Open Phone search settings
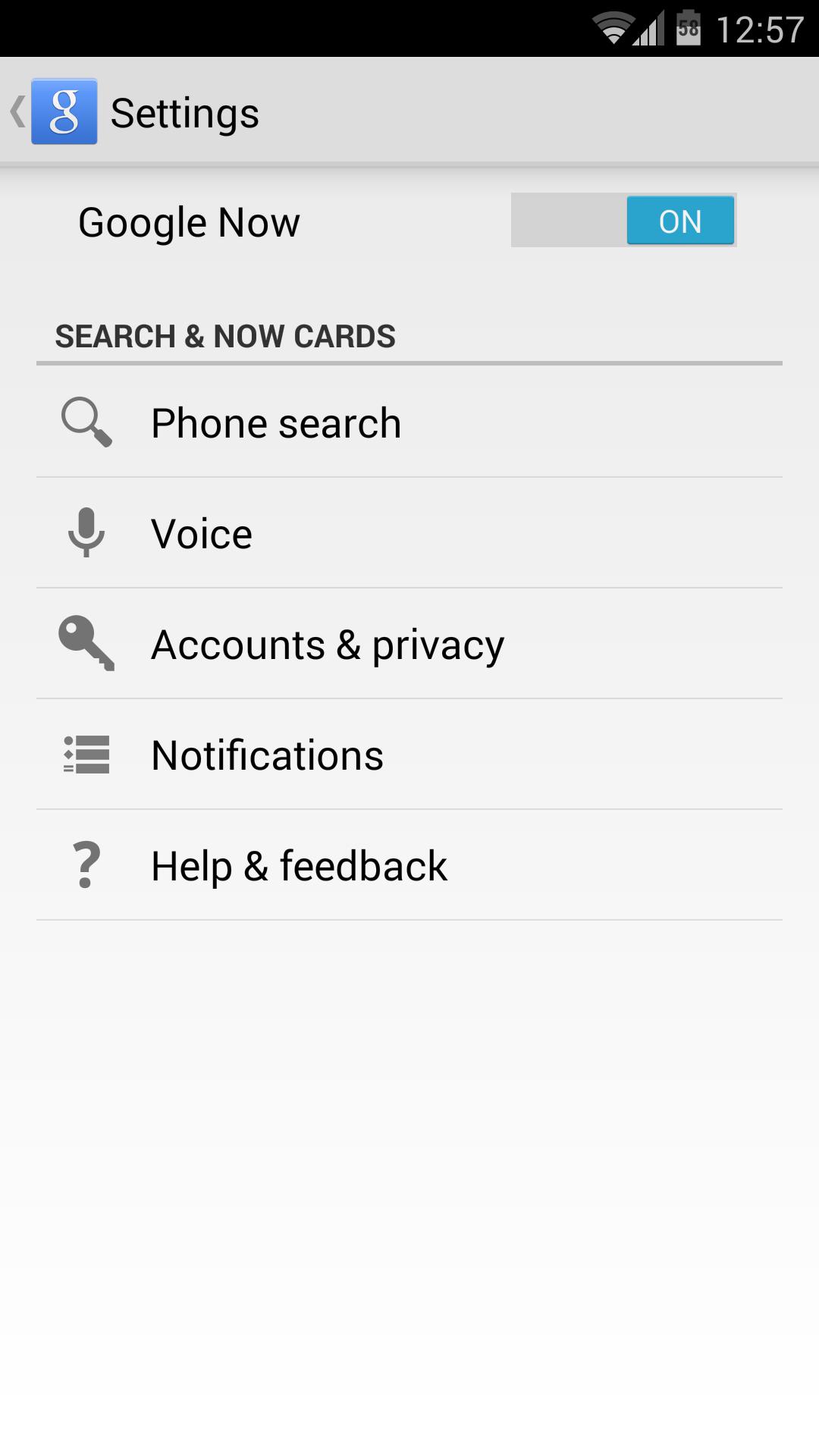819x1456 pixels. 409,422
